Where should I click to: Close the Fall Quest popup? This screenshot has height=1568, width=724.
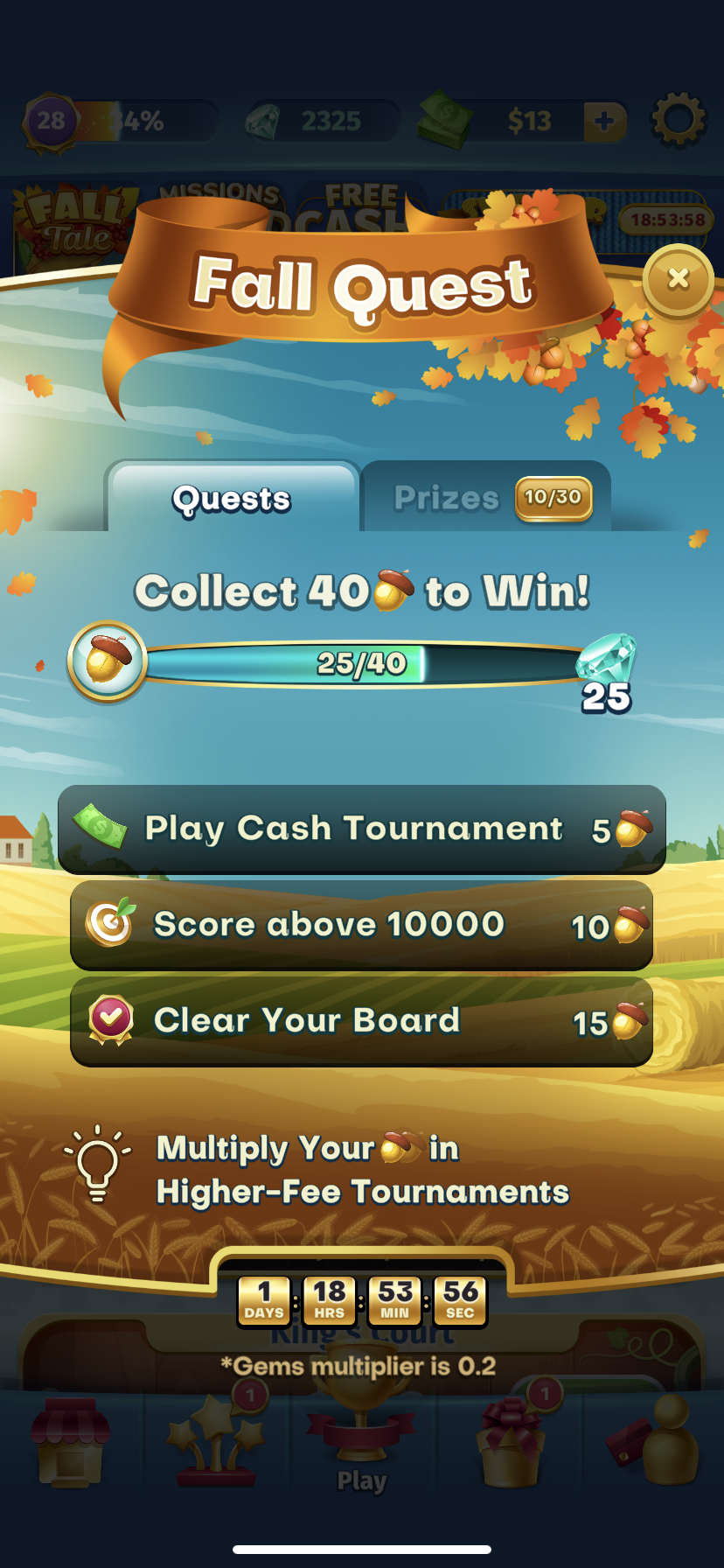[x=678, y=279]
